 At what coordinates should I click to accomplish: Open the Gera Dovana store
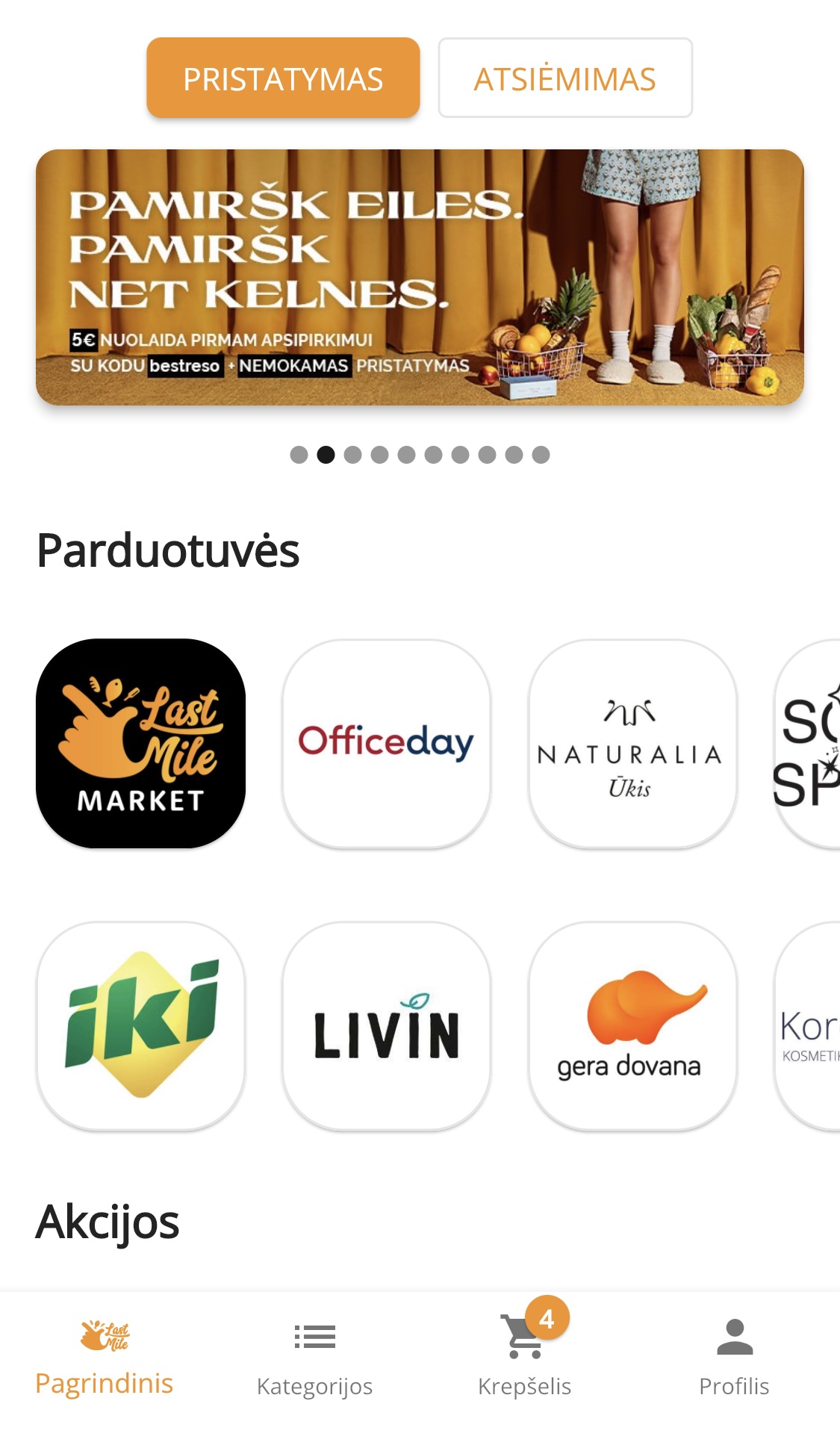(x=632, y=1026)
